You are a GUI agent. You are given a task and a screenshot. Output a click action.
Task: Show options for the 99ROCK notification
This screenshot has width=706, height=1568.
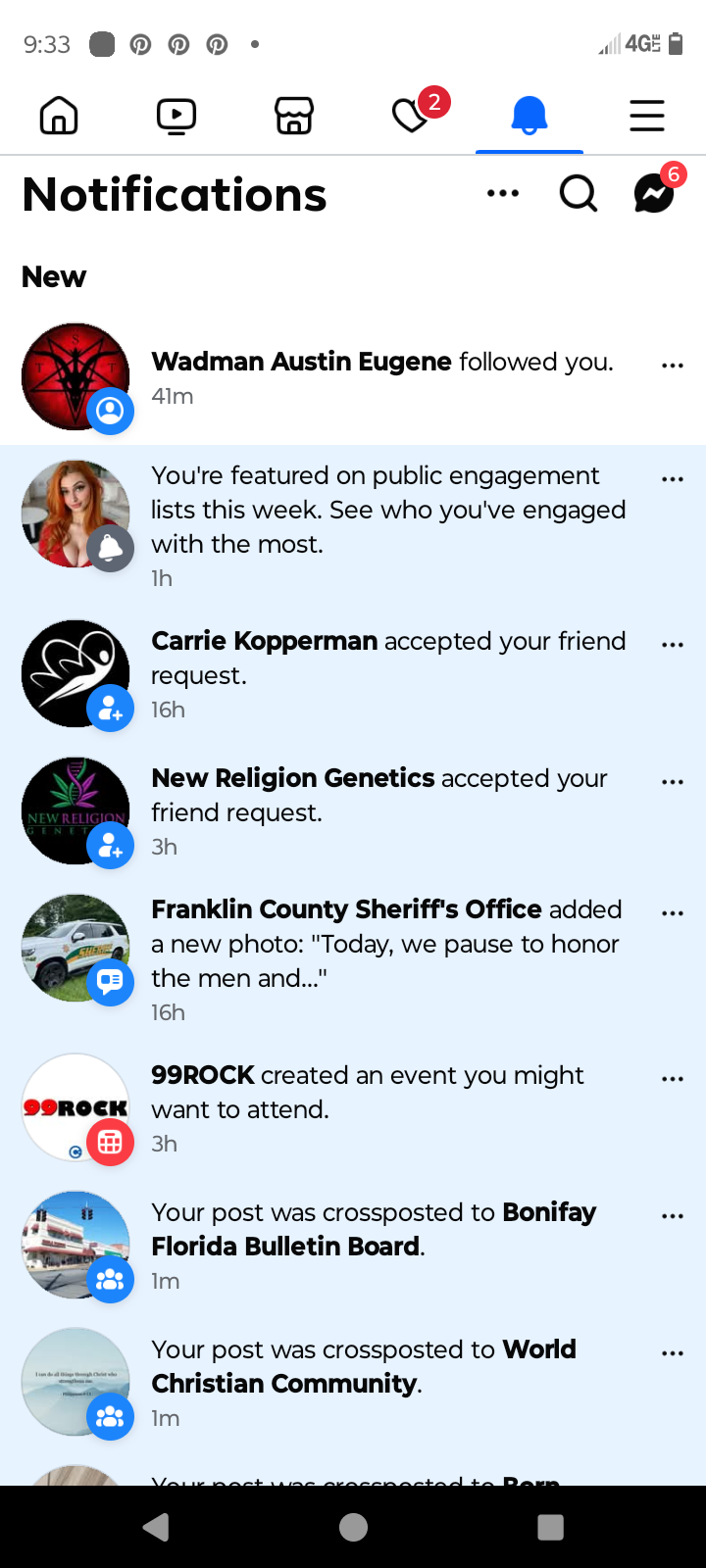click(x=673, y=1079)
